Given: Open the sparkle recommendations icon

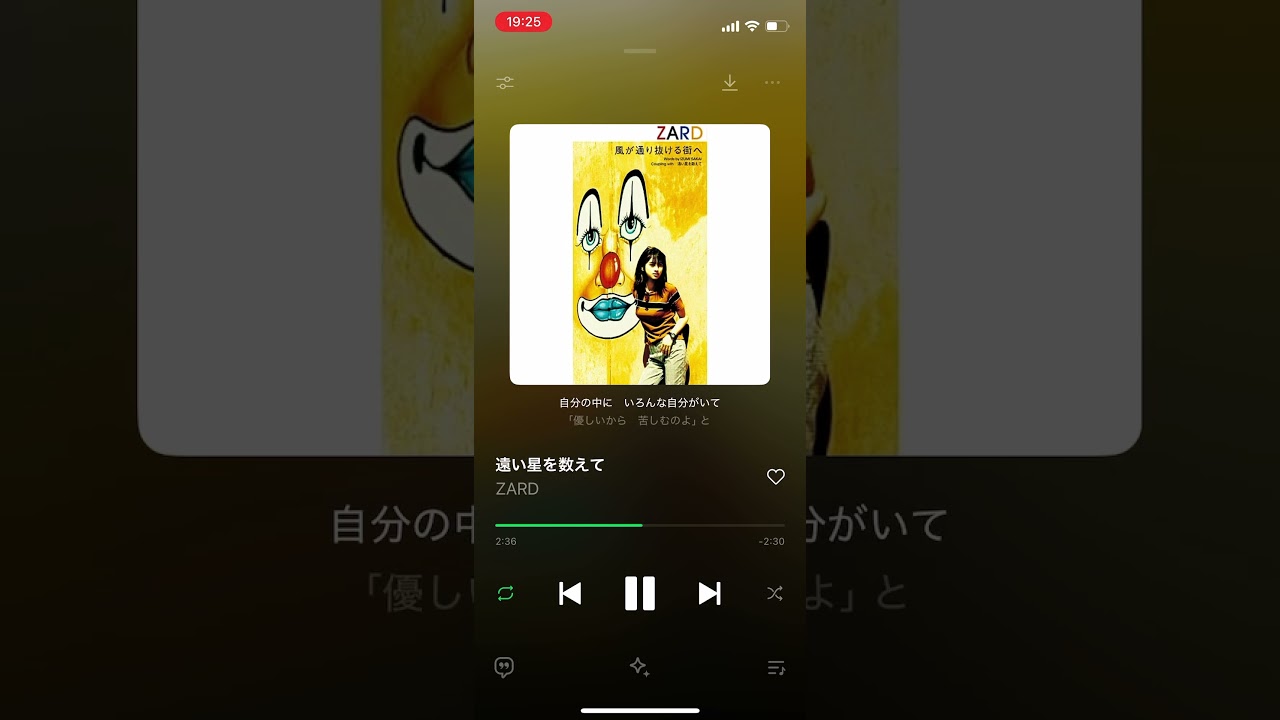Looking at the screenshot, I should [640, 667].
